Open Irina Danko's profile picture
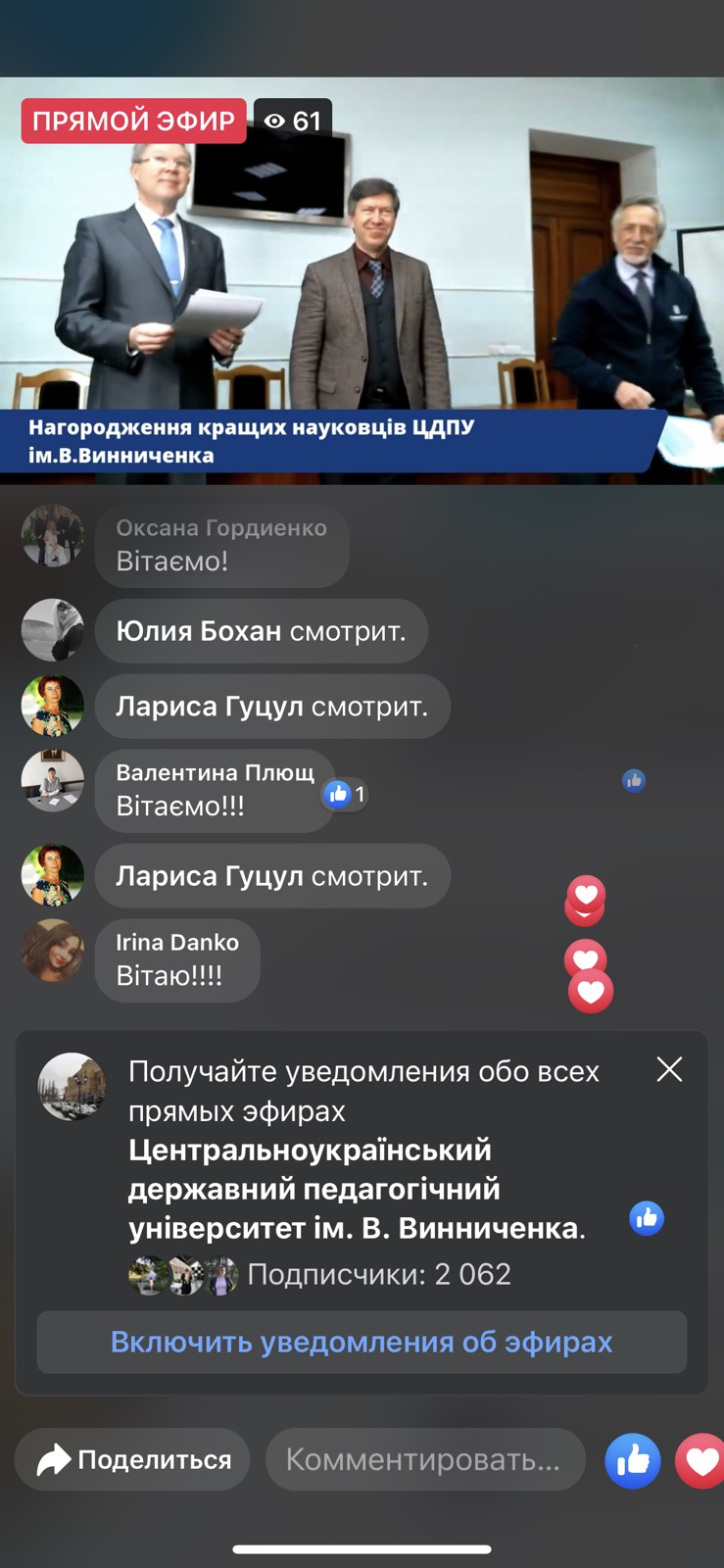The height and width of the screenshot is (1568, 724). pos(53,951)
